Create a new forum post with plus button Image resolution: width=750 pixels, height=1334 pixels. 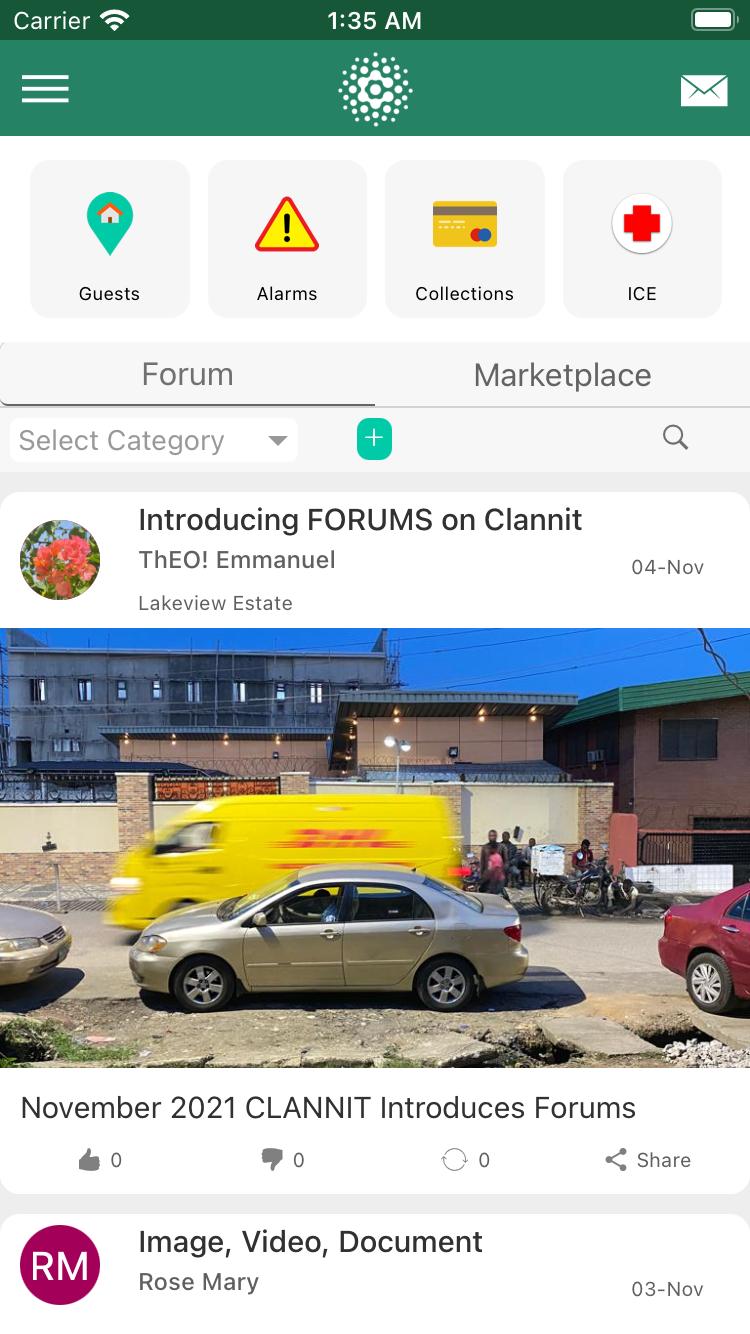tap(374, 439)
